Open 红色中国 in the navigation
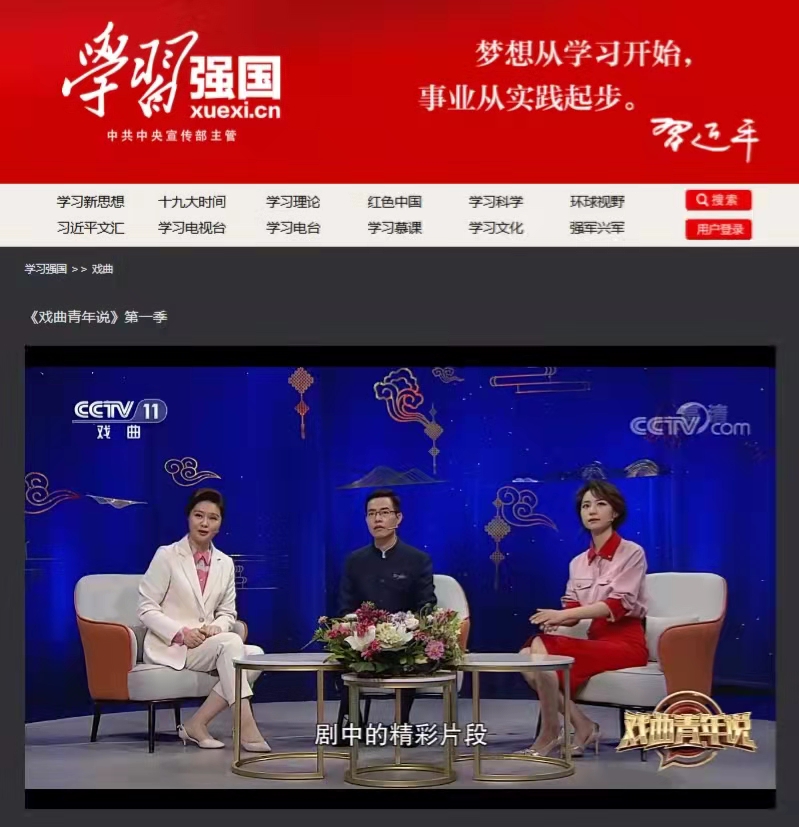 394,202
